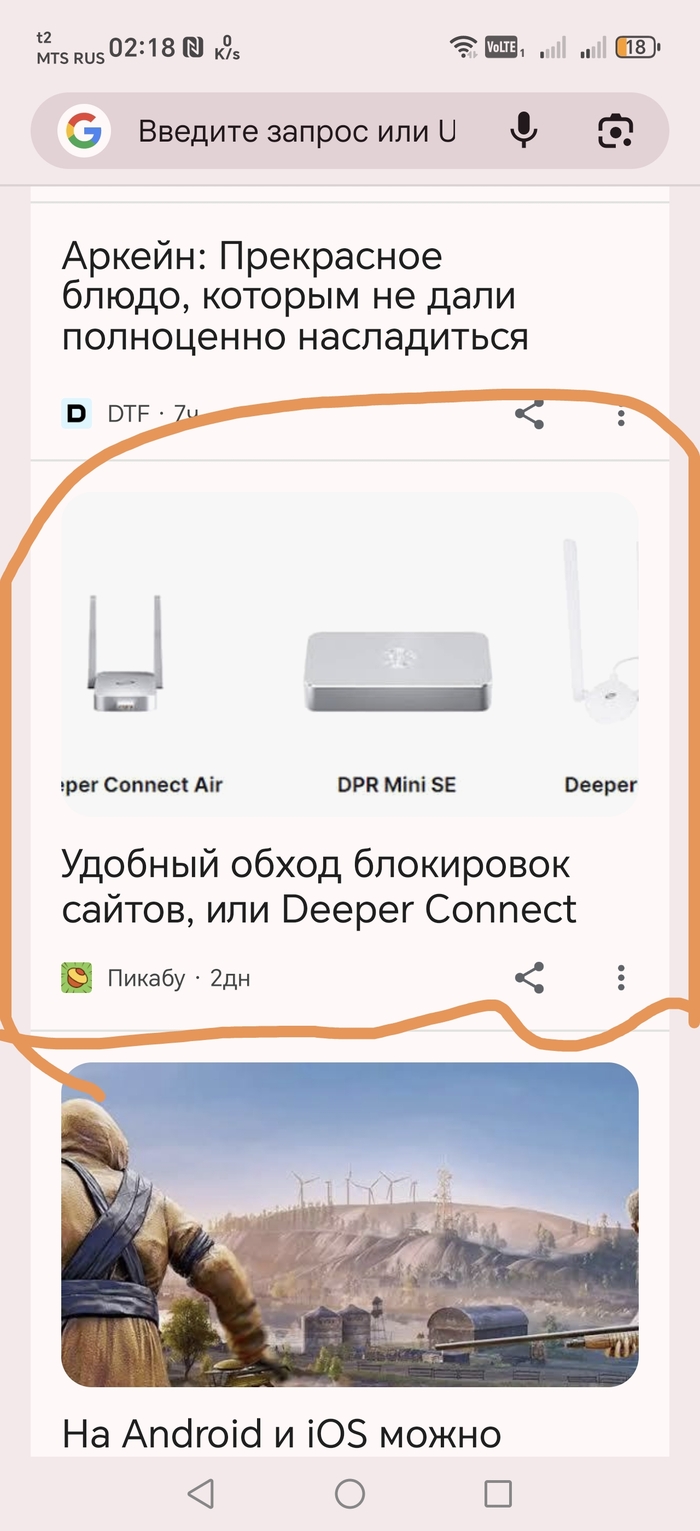Open the recent apps view
This screenshot has width=700, height=1531.
coord(498,1494)
